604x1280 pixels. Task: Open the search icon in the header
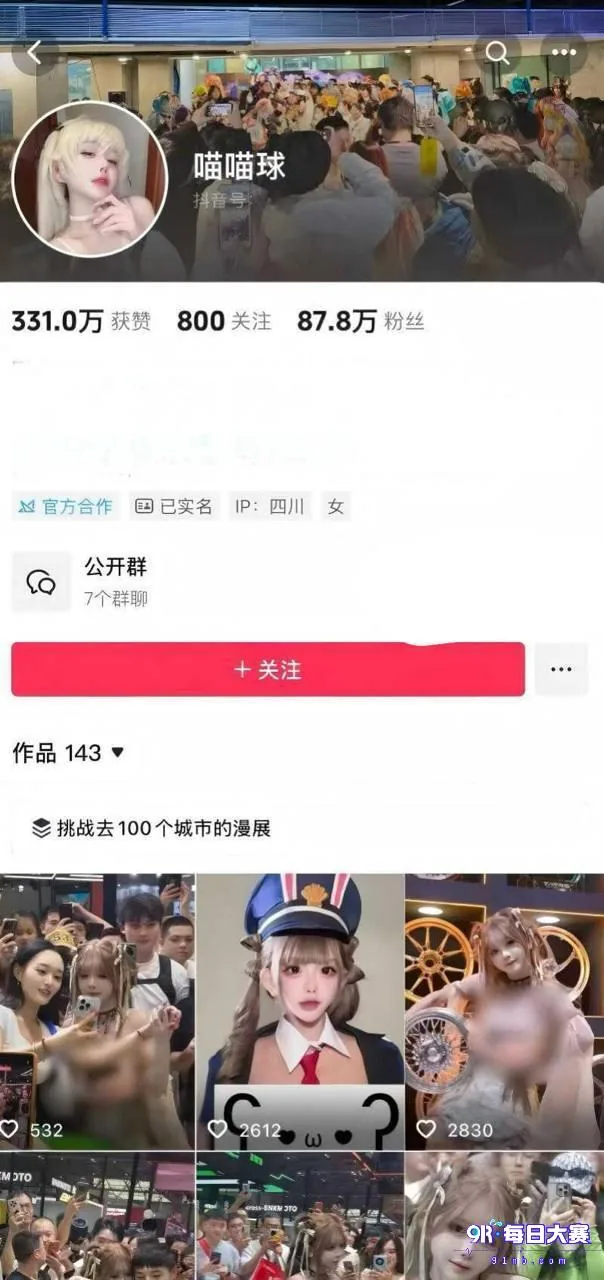[497, 53]
